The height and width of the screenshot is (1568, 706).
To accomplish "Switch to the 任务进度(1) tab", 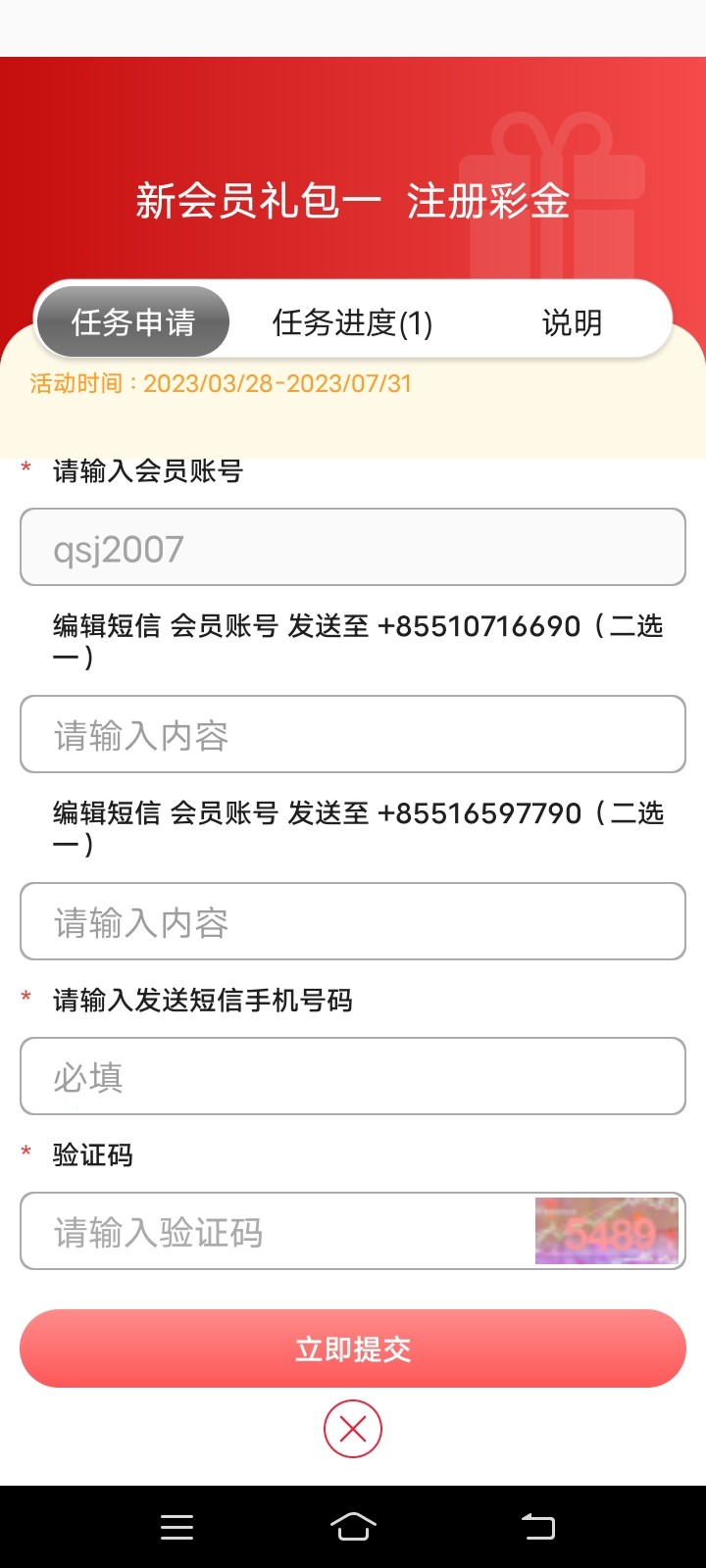I will pos(355,321).
